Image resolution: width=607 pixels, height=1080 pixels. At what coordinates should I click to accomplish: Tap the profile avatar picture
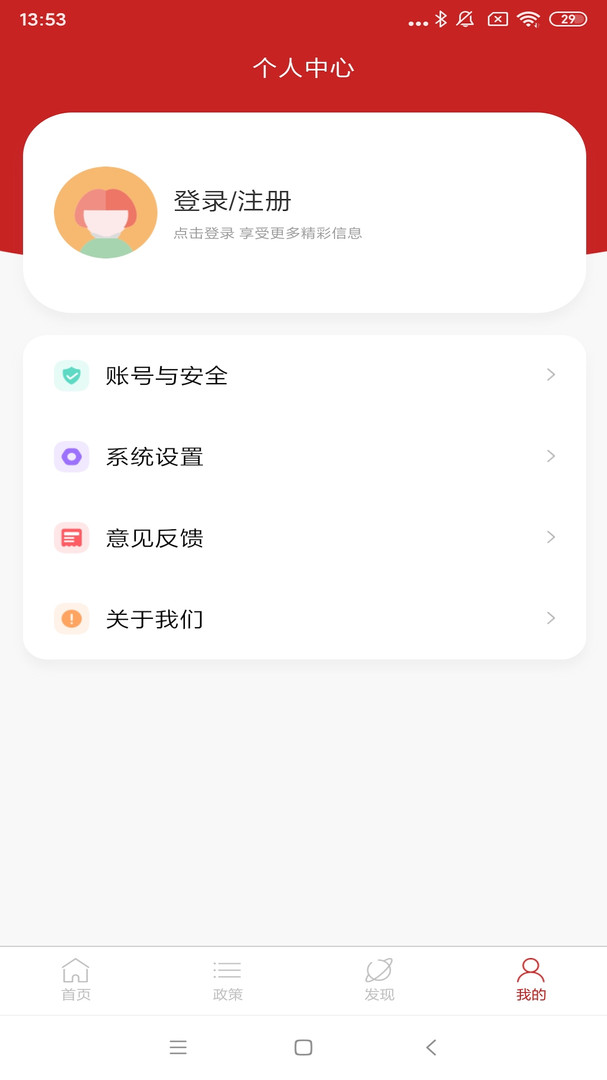click(x=105, y=213)
